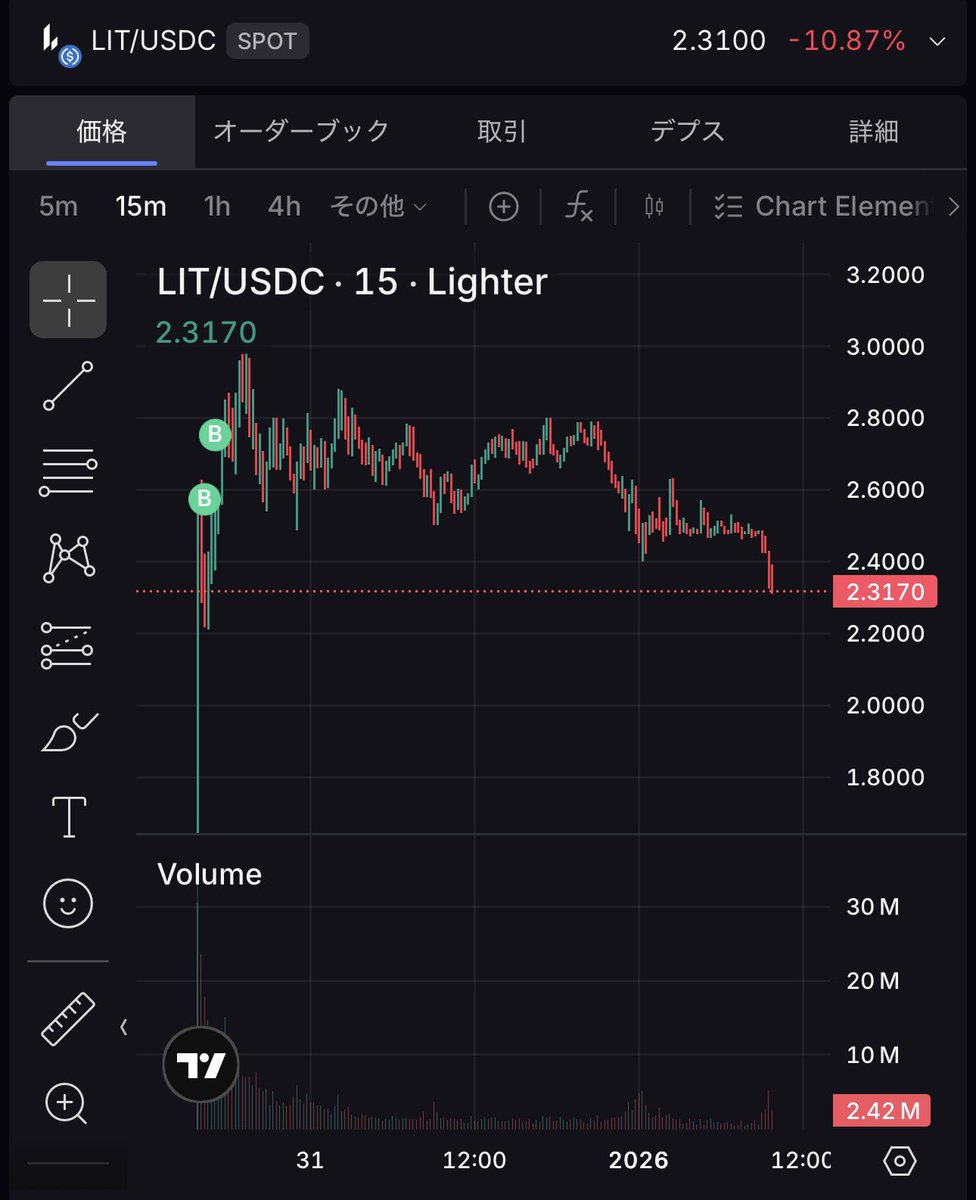Choose the 1h timeframe

pos(216,207)
